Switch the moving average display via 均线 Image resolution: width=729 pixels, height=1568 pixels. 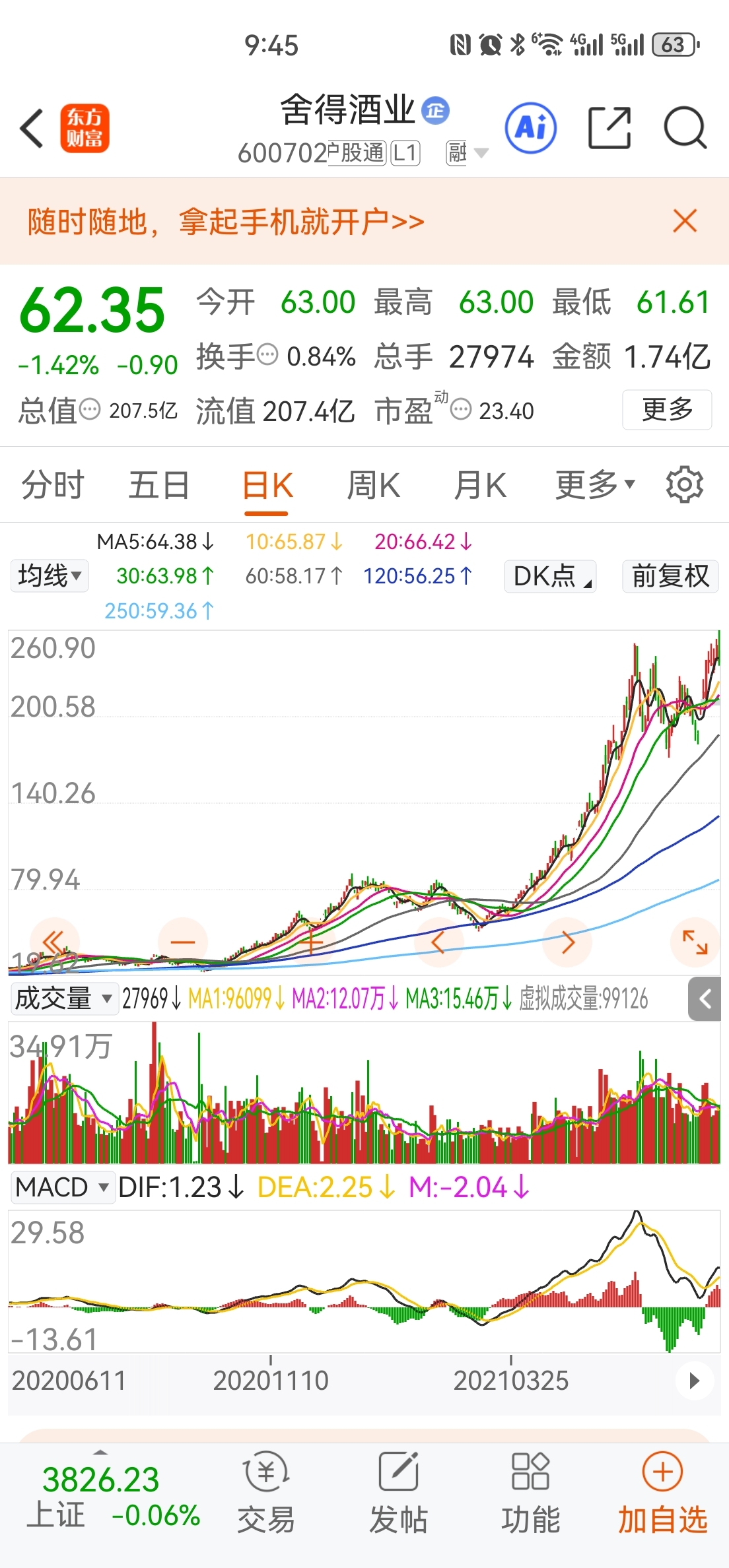[48, 576]
